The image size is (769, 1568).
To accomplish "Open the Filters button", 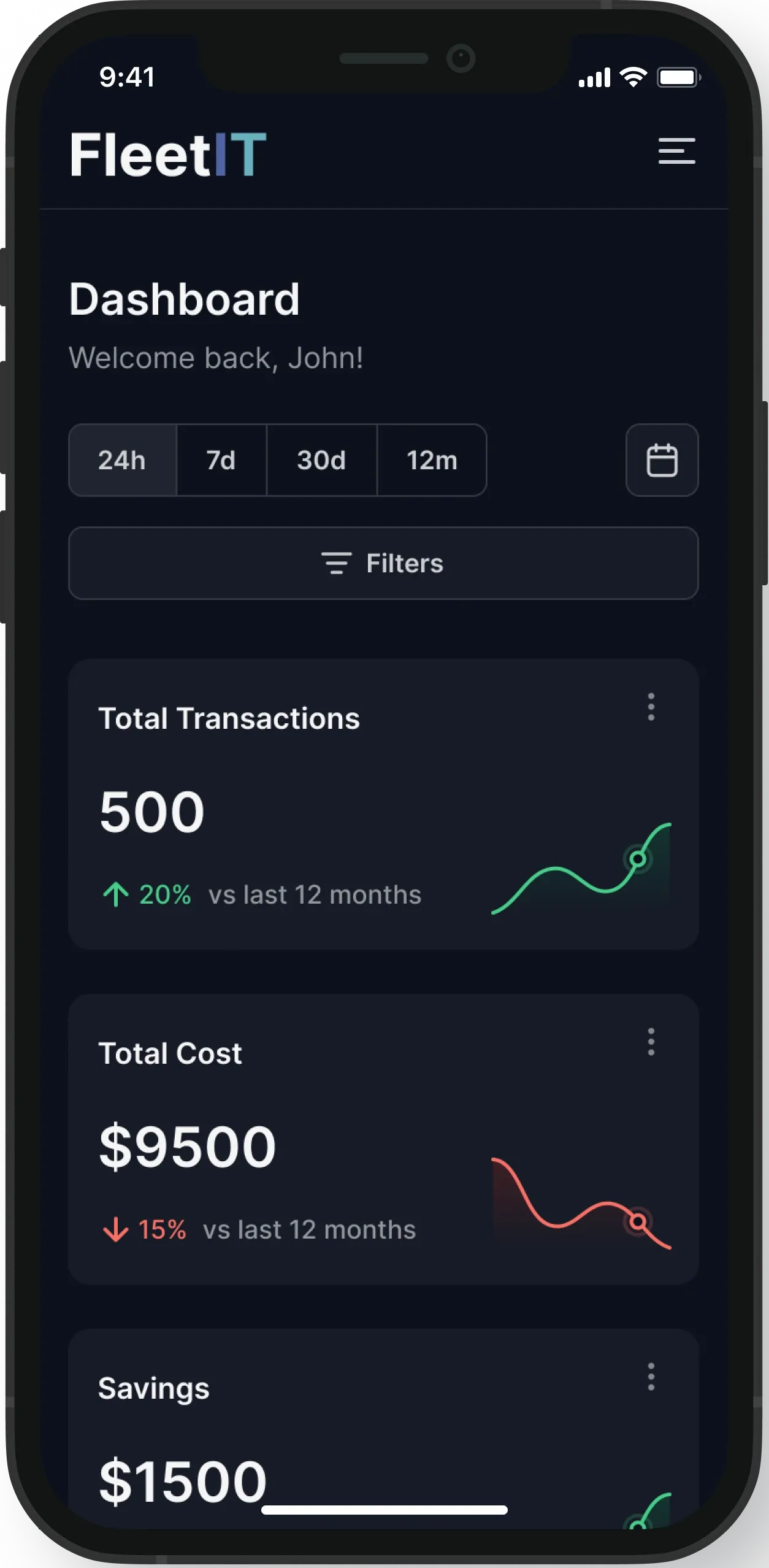I will [x=383, y=563].
